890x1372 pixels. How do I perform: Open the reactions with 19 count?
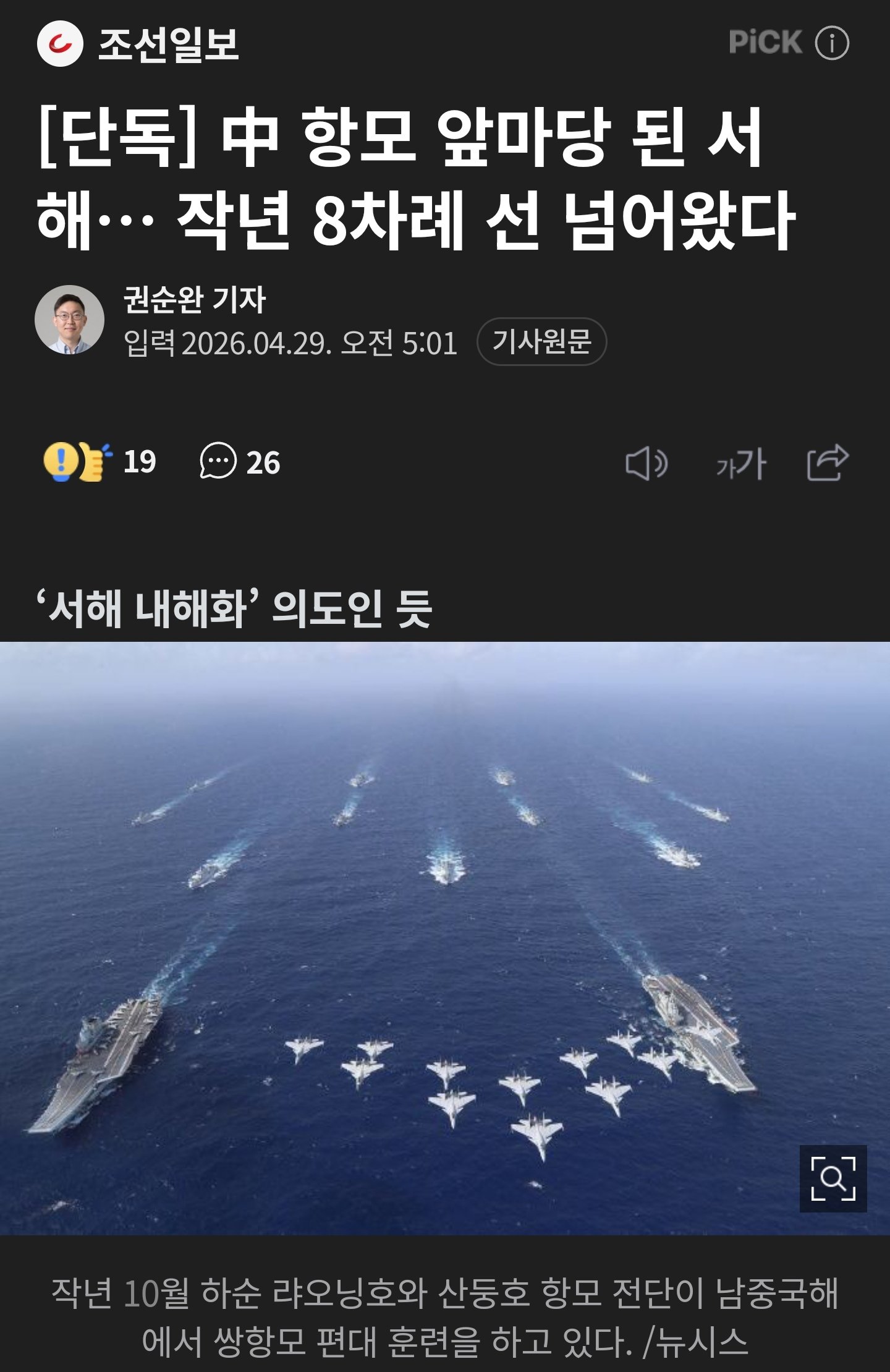point(100,462)
